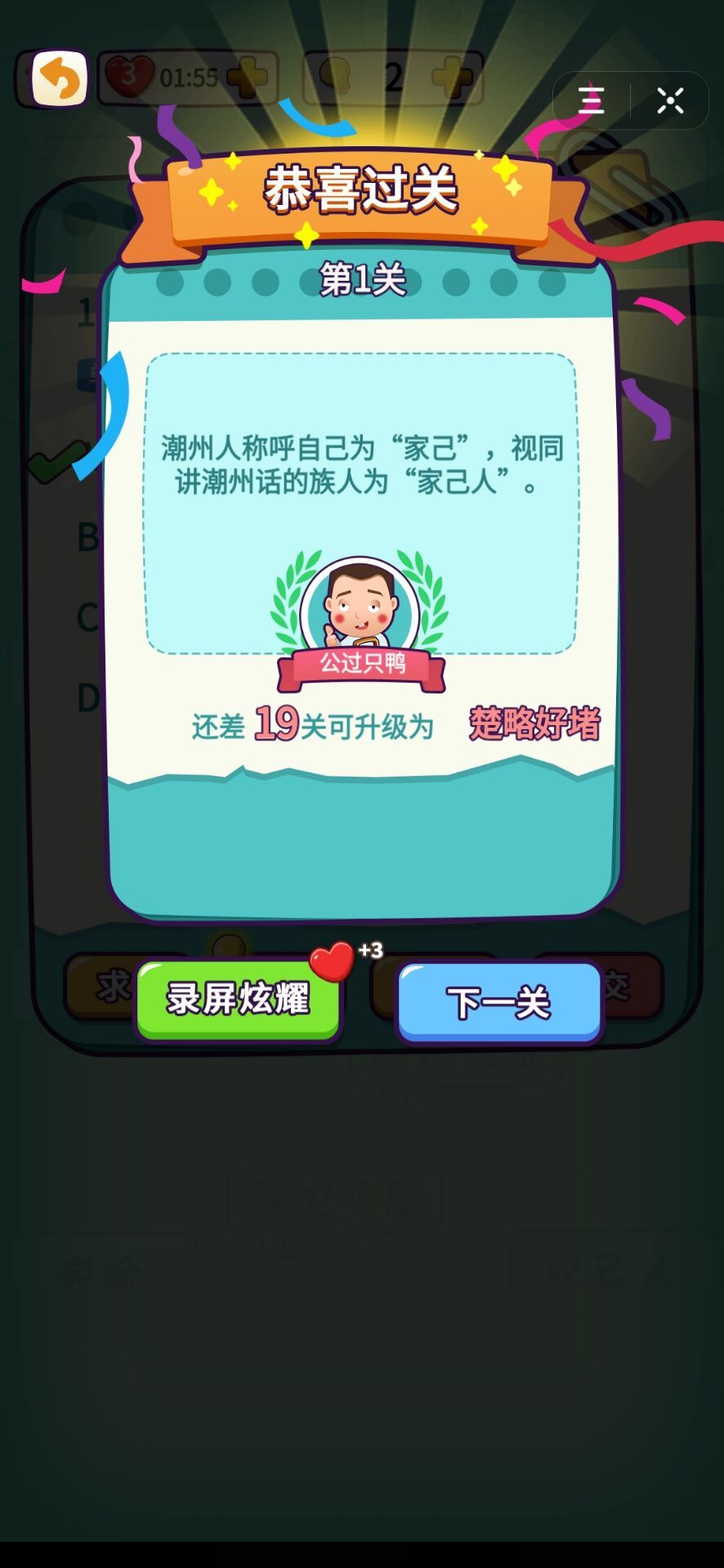Tap the 录屏炫耀 button
This screenshot has width=724, height=1568.
tap(238, 1000)
